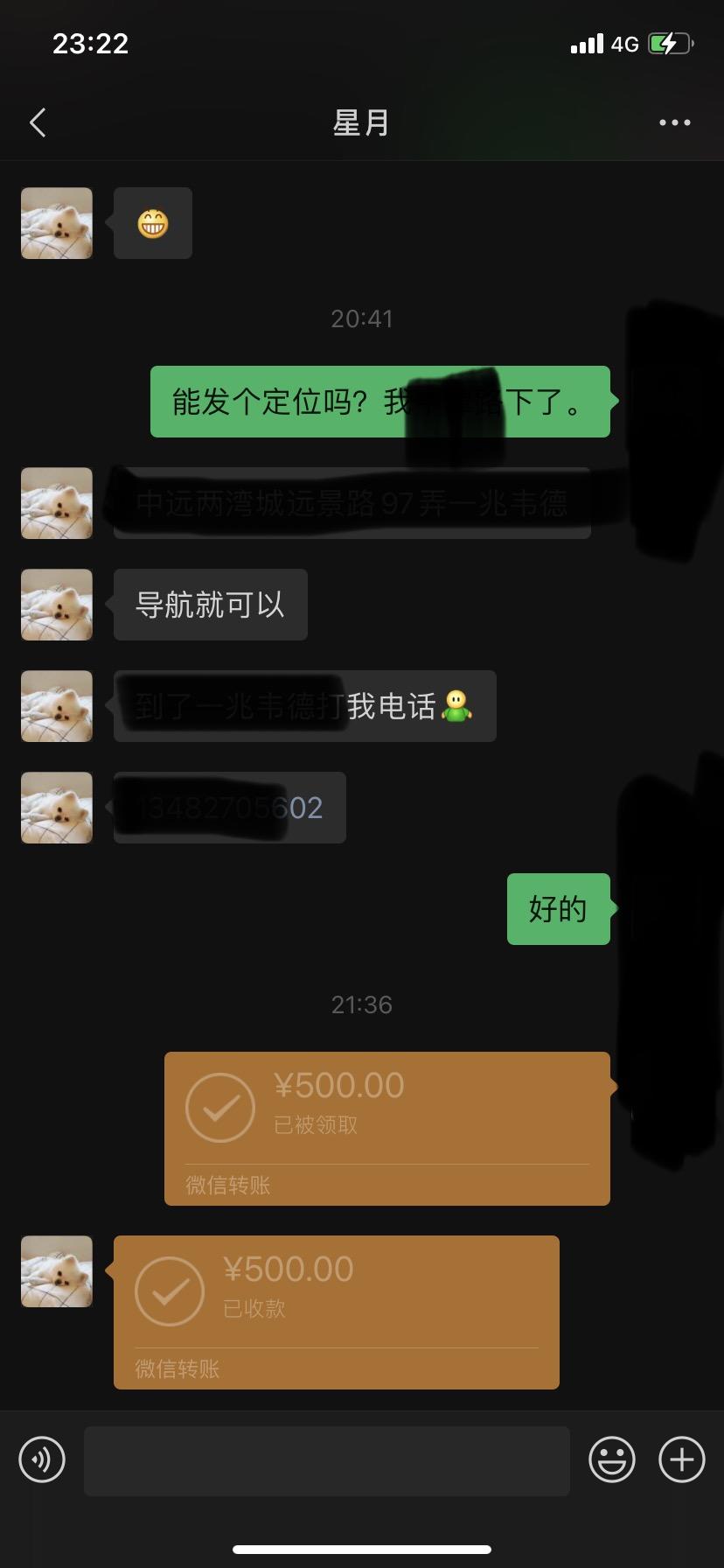Tap the battery charging indicator
724x1568 pixels.
coord(670,43)
